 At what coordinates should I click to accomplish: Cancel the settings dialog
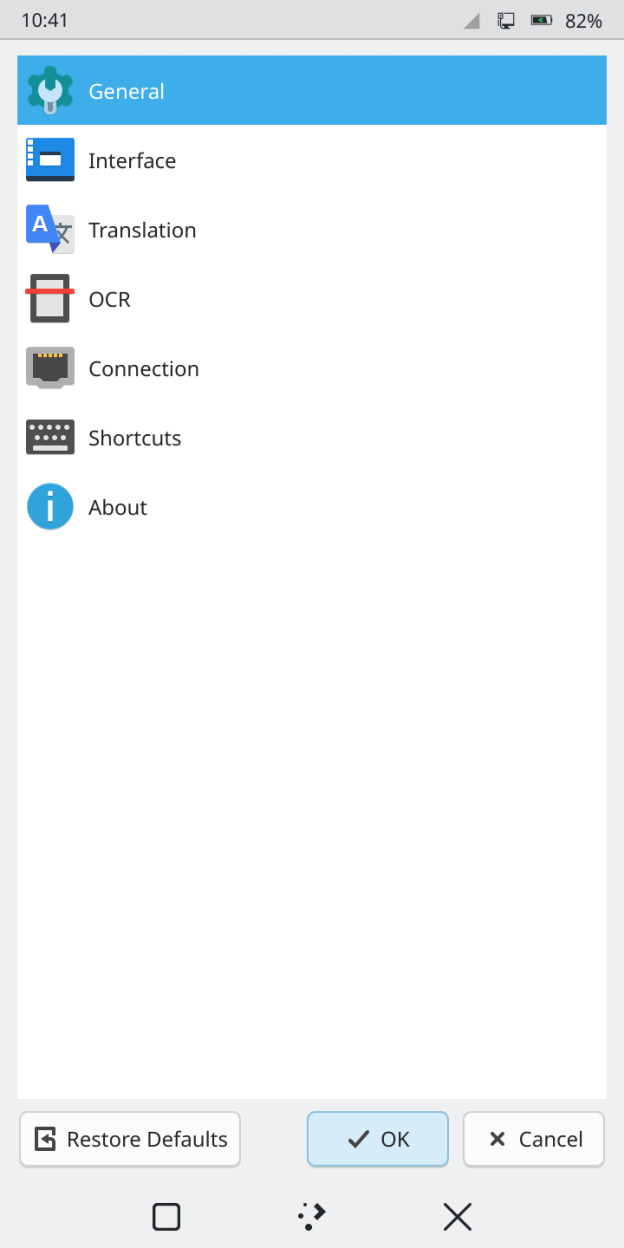click(x=534, y=1139)
